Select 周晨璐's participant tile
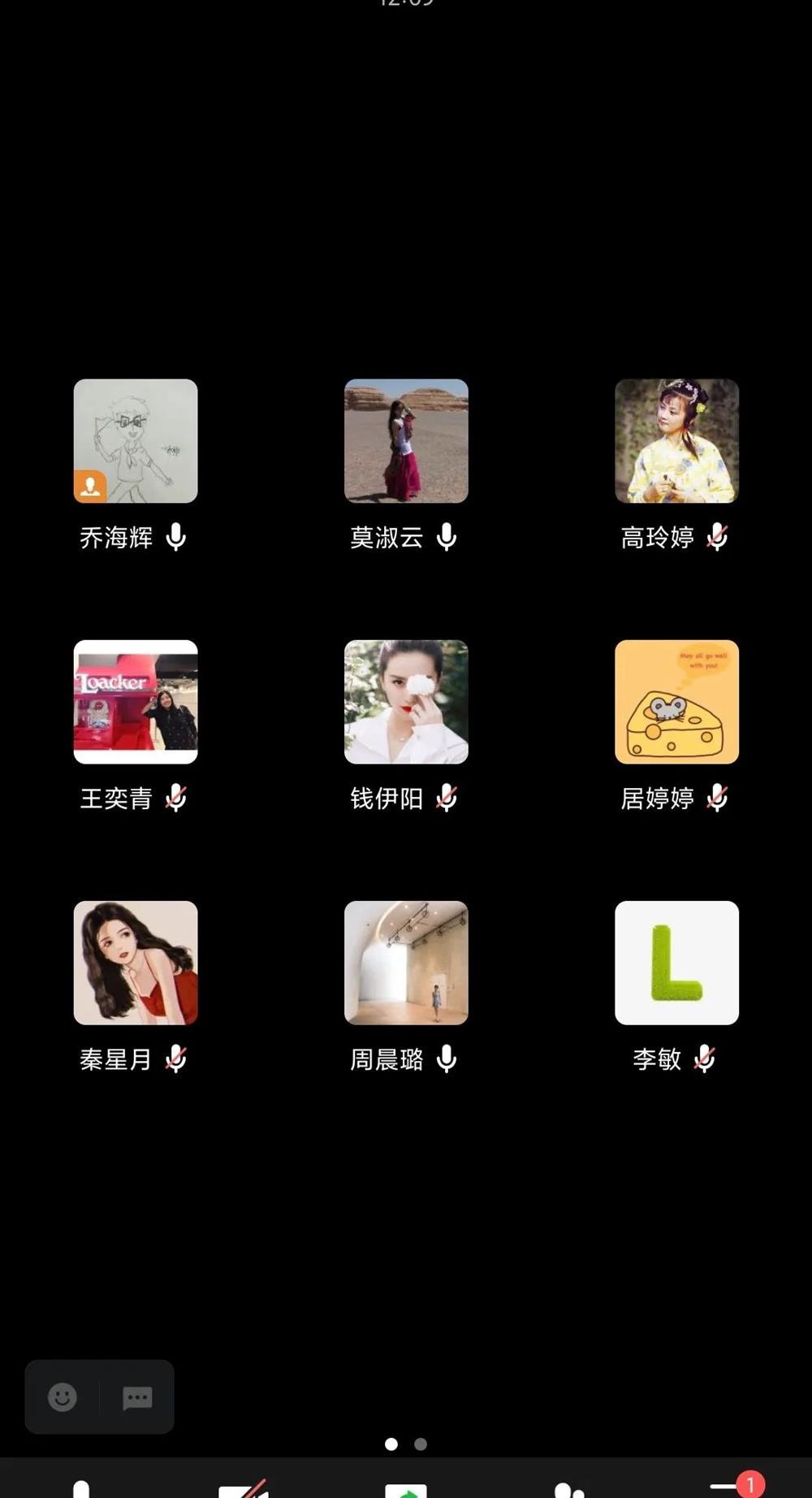Image resolution: width=812 pixels, height=1498 pixels. [406, 963]
